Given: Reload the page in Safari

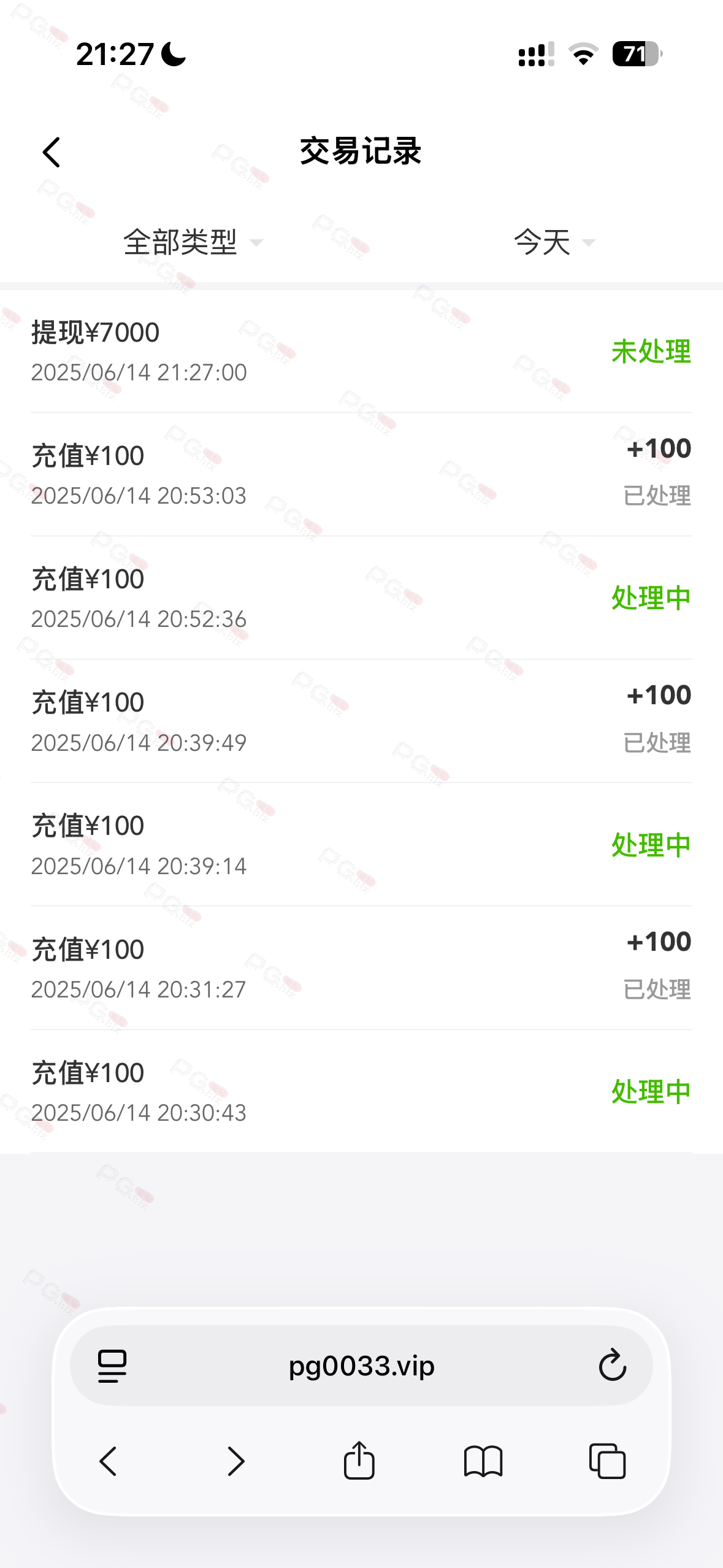Looking at the screenshot, I should (x=612, y=1366).
